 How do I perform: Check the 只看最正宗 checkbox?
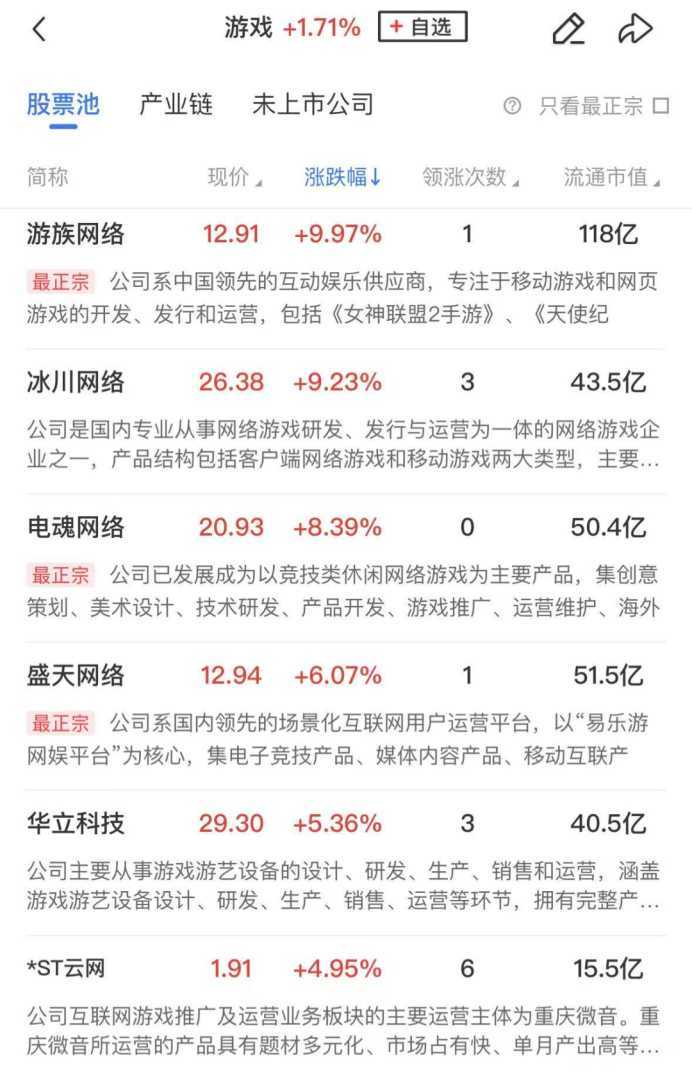pos(660,106)
